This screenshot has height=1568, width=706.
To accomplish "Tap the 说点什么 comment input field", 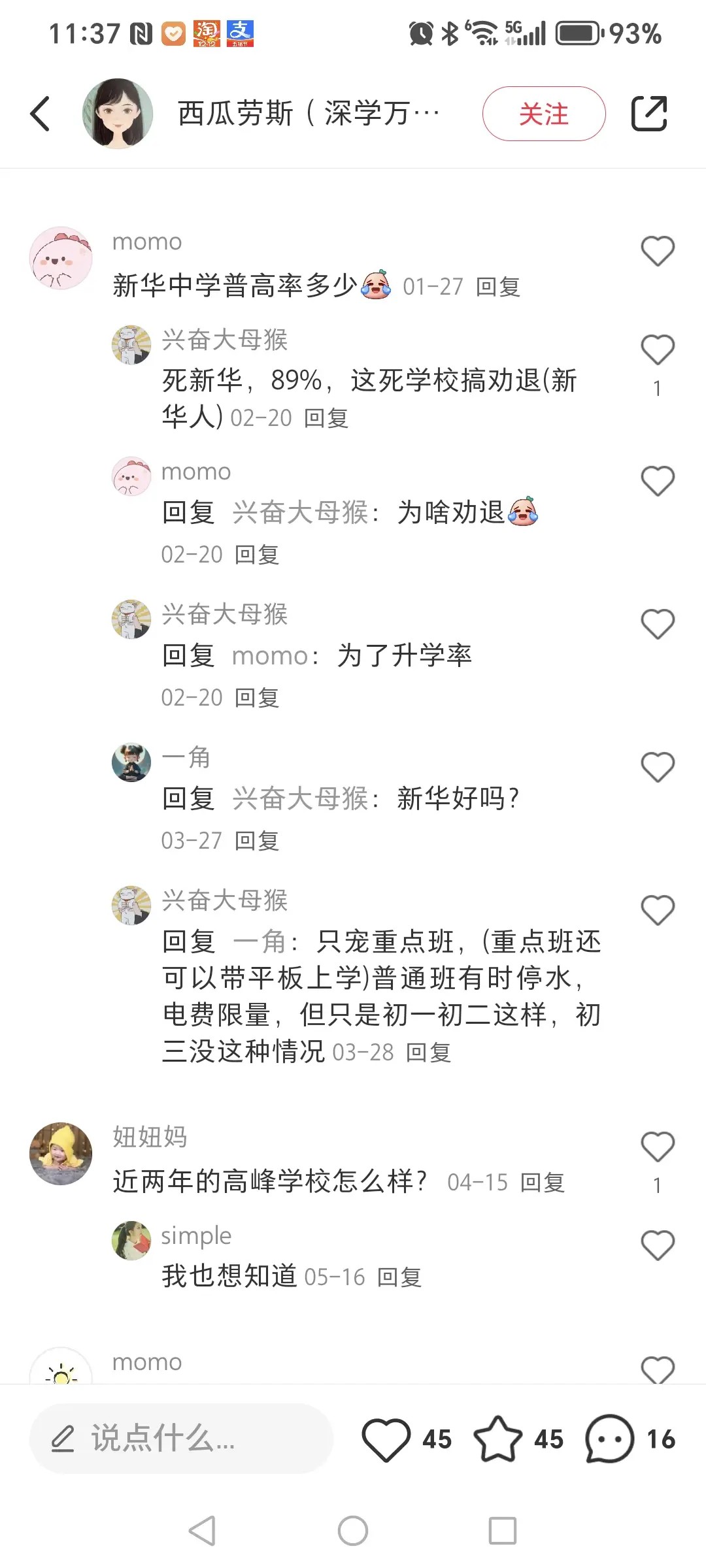I will coord(181,1439).
